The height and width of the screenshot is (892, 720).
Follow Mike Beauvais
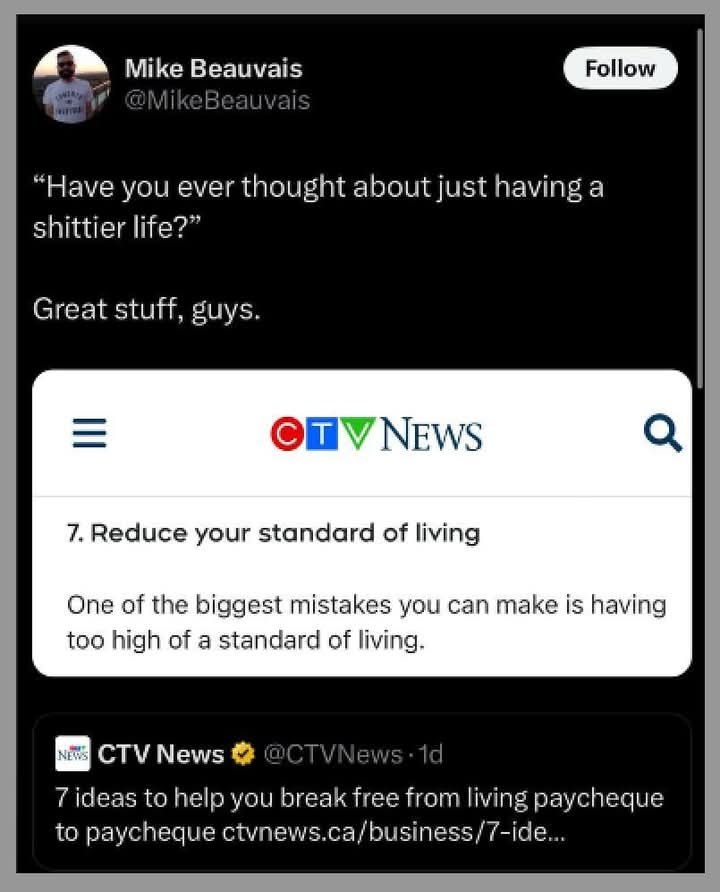pos(620,69)
